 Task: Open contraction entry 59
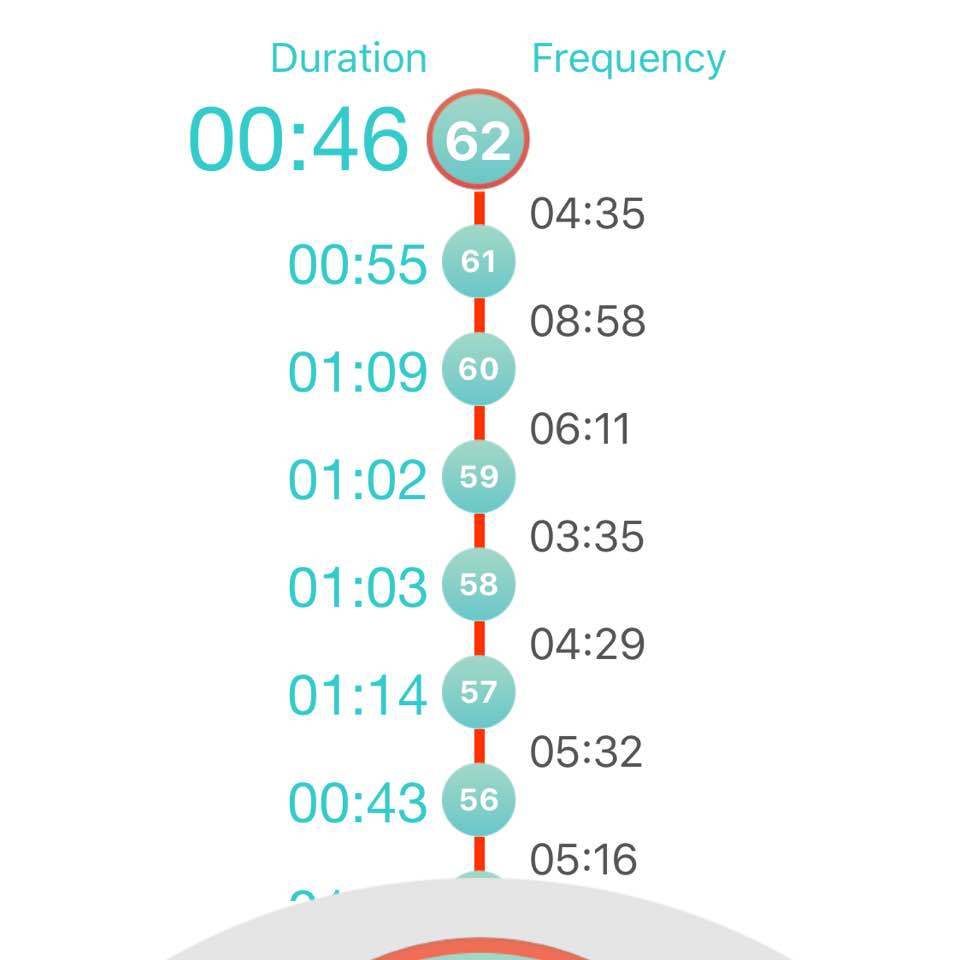pyautogui.click(x=479, y=476)
